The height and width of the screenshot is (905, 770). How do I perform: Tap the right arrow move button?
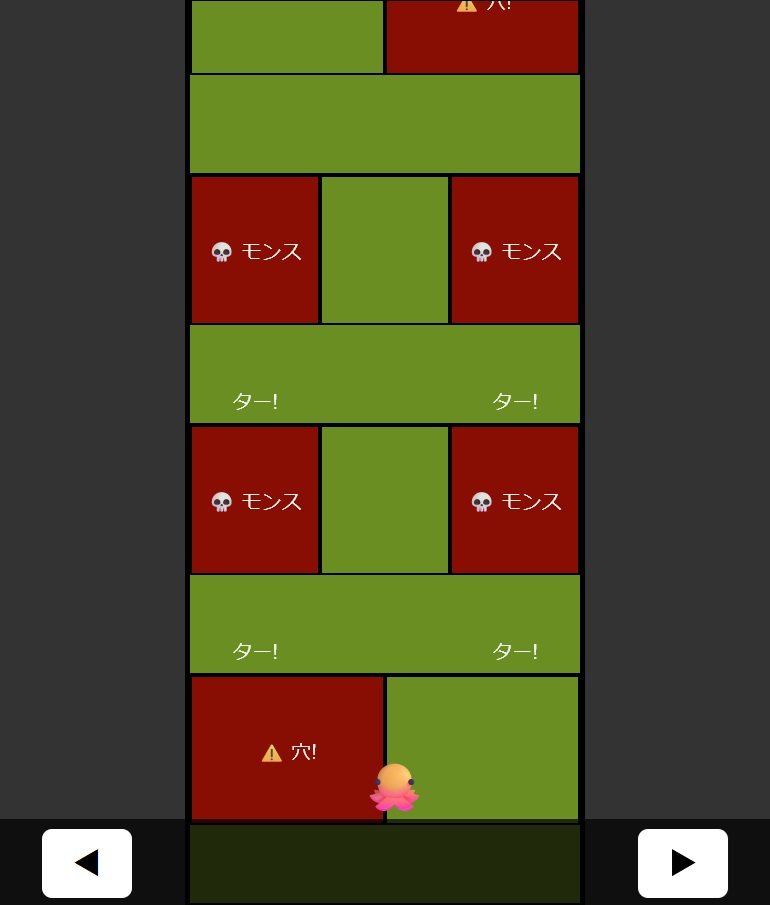[683, 863]
